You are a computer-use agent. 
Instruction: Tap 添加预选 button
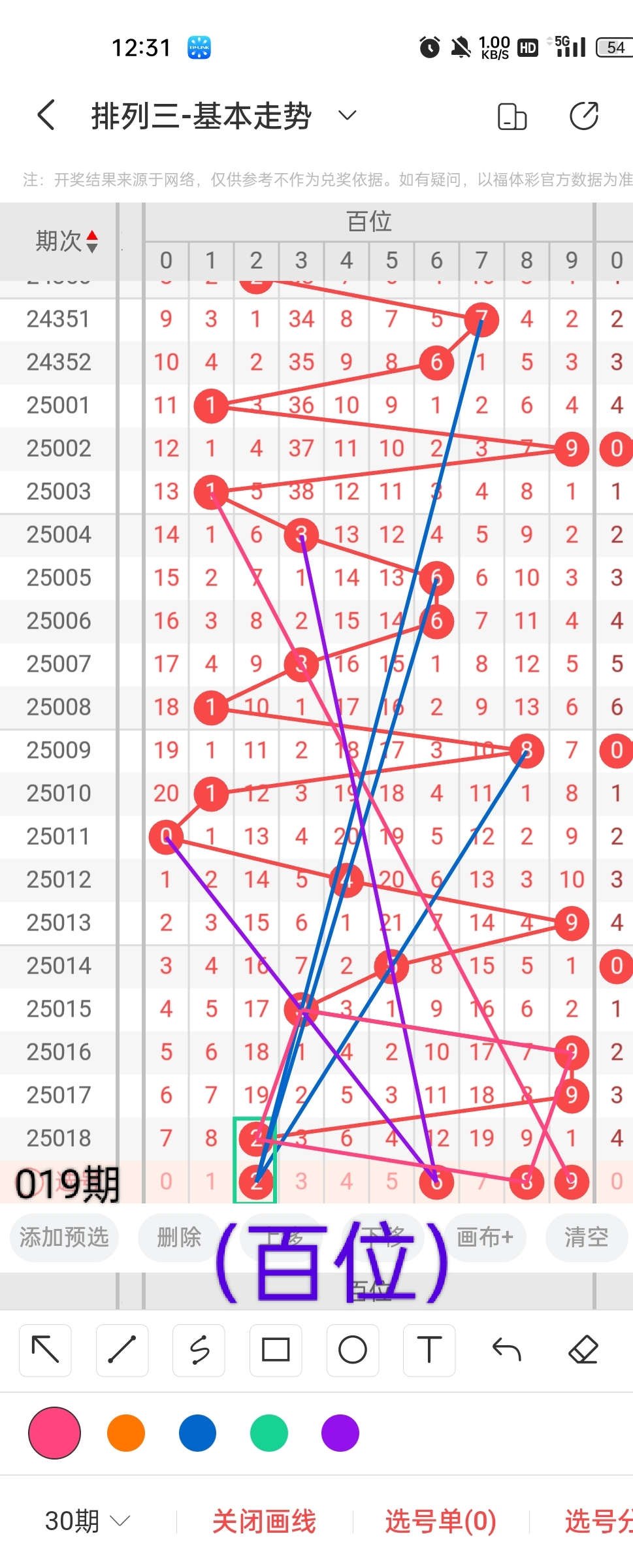coord(63,1237)
